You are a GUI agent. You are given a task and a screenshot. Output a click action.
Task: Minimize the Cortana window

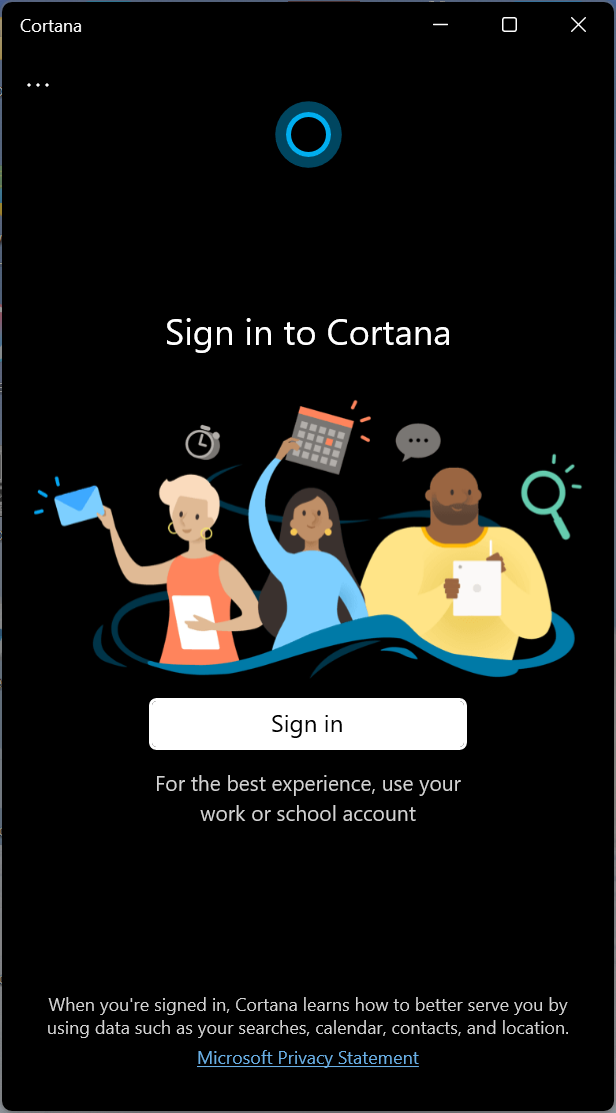[x=441, y=25]
